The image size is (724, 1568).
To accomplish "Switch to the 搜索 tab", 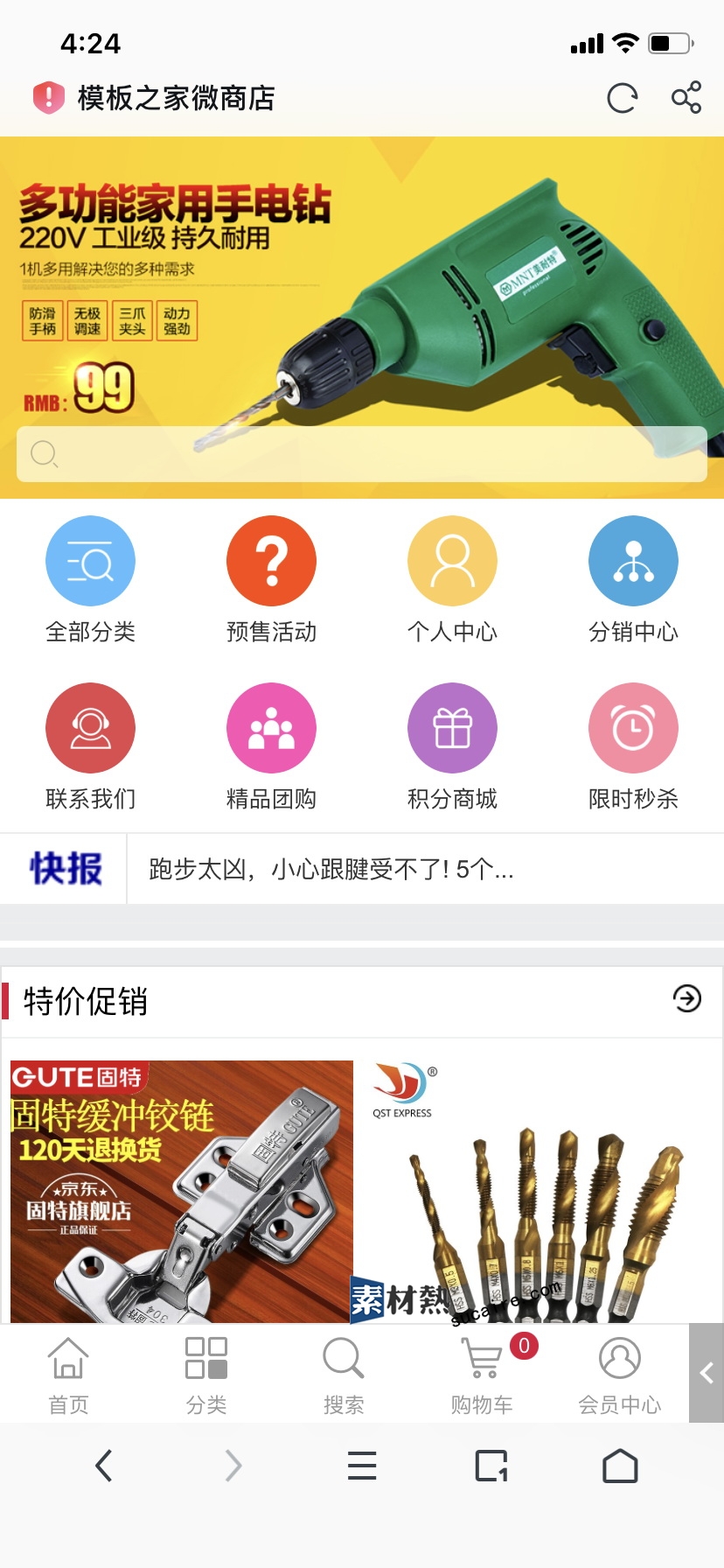I will (344, 1375).
